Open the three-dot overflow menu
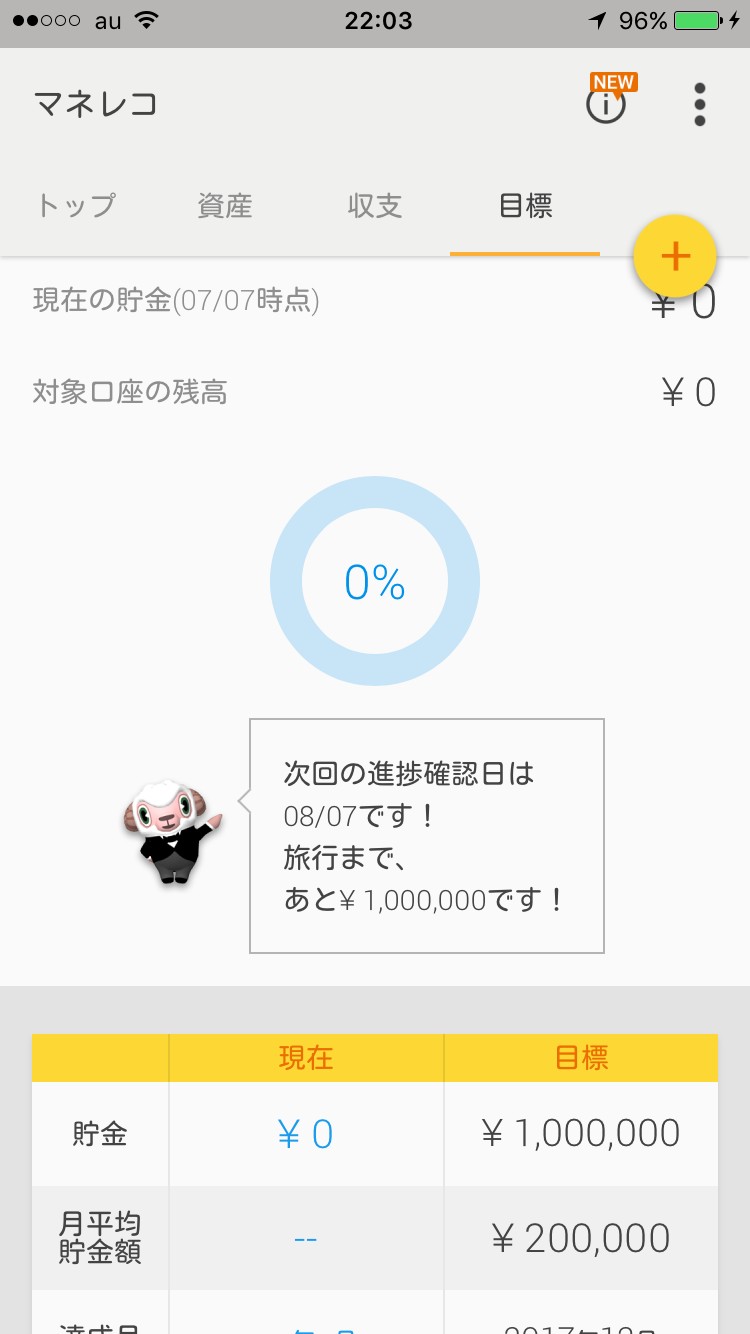750x1334 pixels. click(x=699, y=104)
